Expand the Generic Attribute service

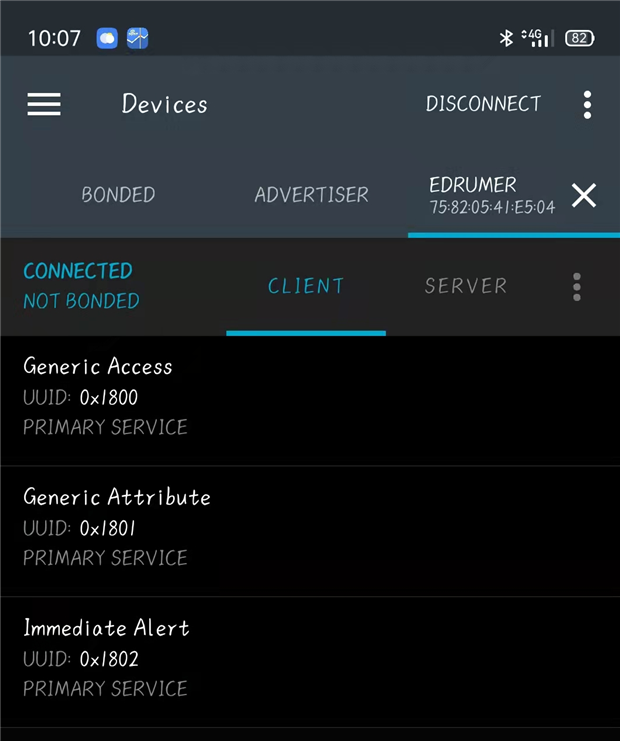pos(310,528)
